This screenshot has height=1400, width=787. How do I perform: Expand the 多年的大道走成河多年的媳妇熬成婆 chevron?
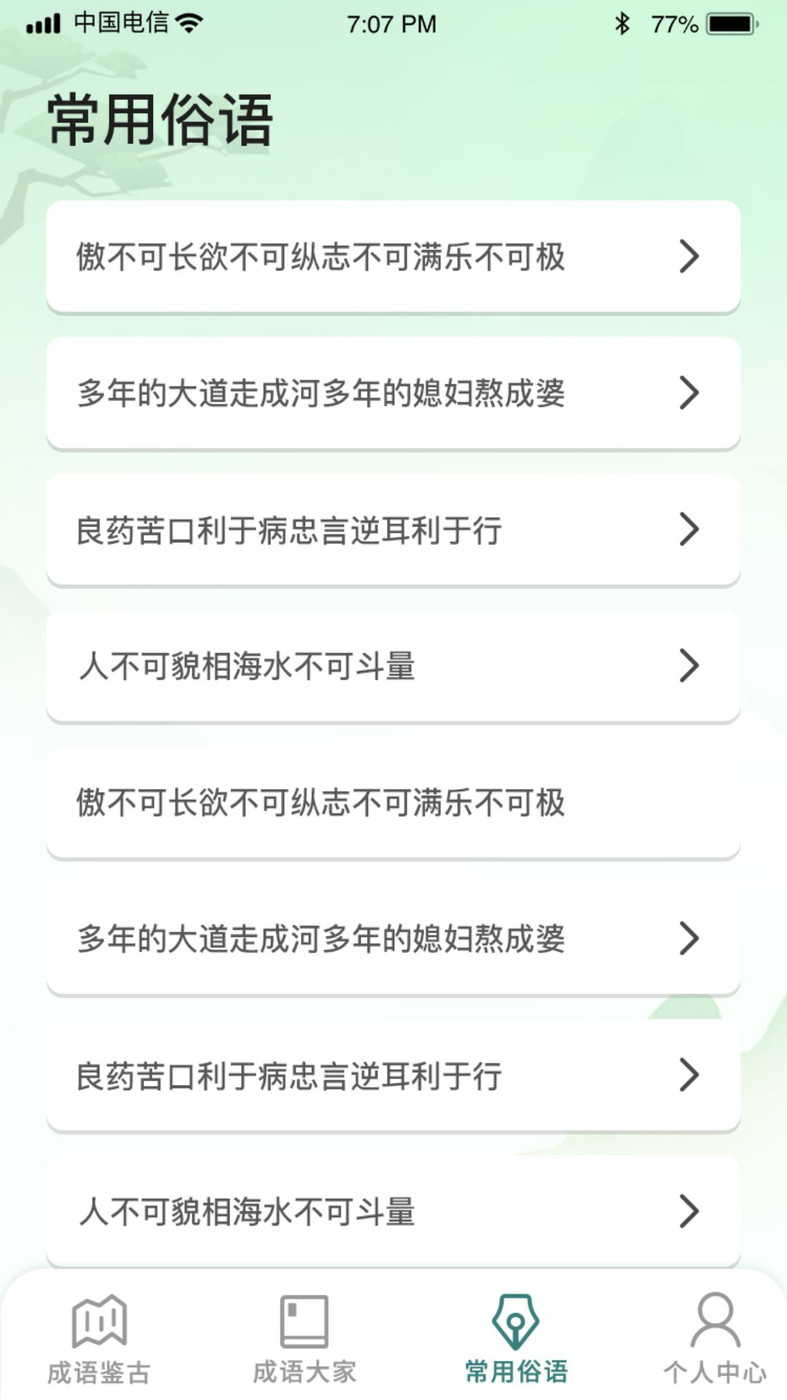click(x=689, y=393)
